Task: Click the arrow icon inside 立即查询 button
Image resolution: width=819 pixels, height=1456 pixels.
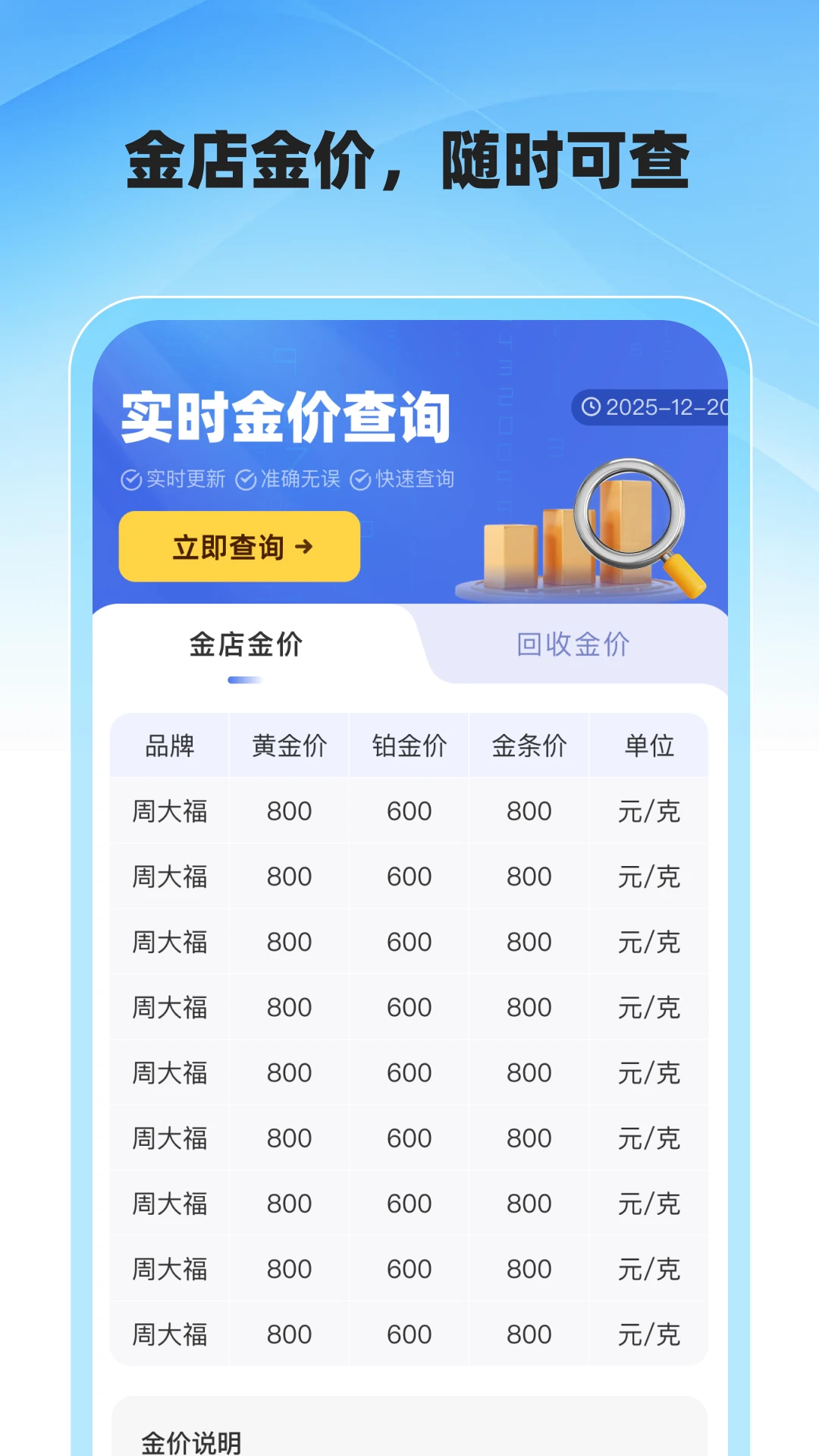Action: pyautogui.click(x=303, y=548)
